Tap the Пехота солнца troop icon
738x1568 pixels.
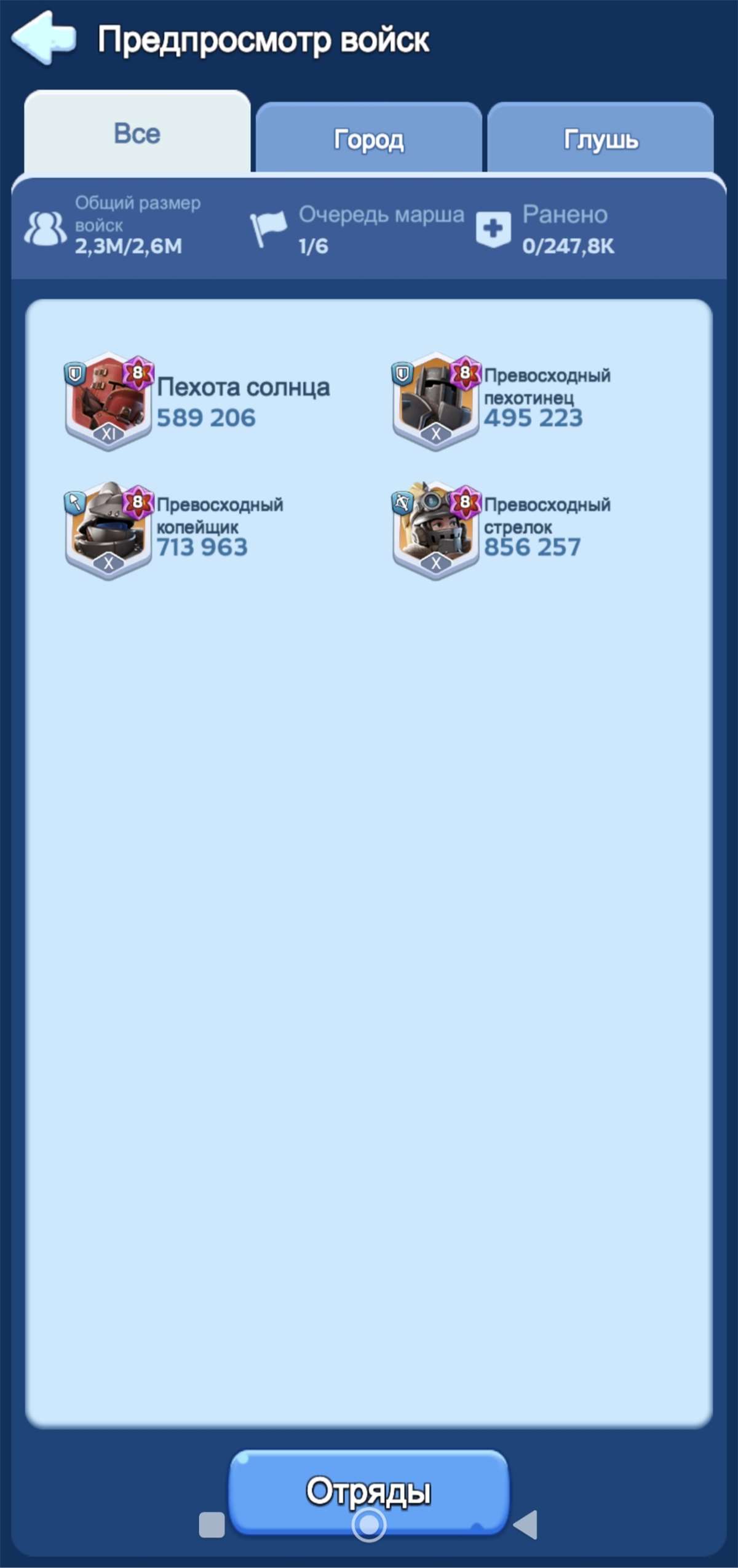click(108, 402)
